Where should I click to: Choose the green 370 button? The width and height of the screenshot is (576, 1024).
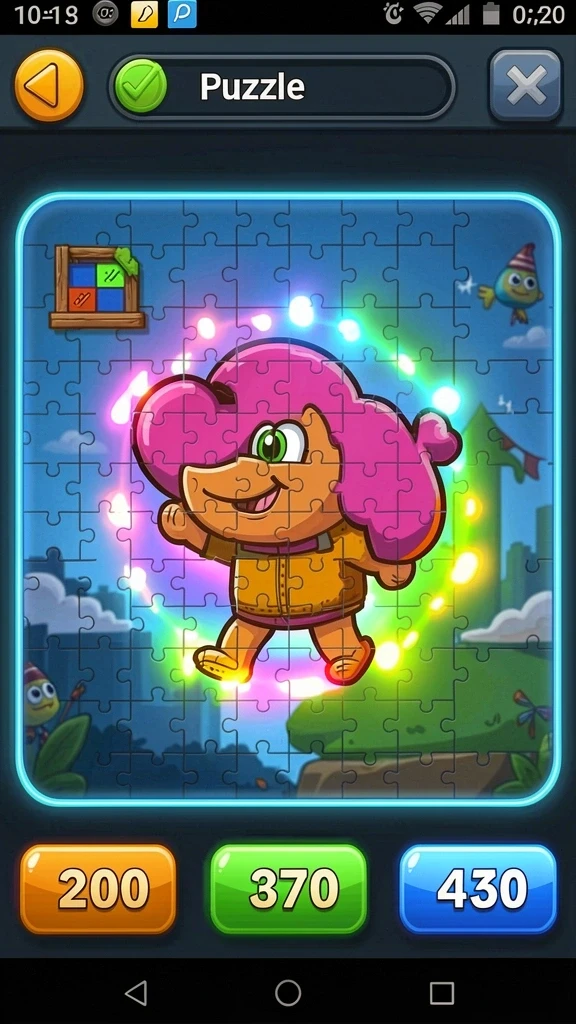coord(288,889)
